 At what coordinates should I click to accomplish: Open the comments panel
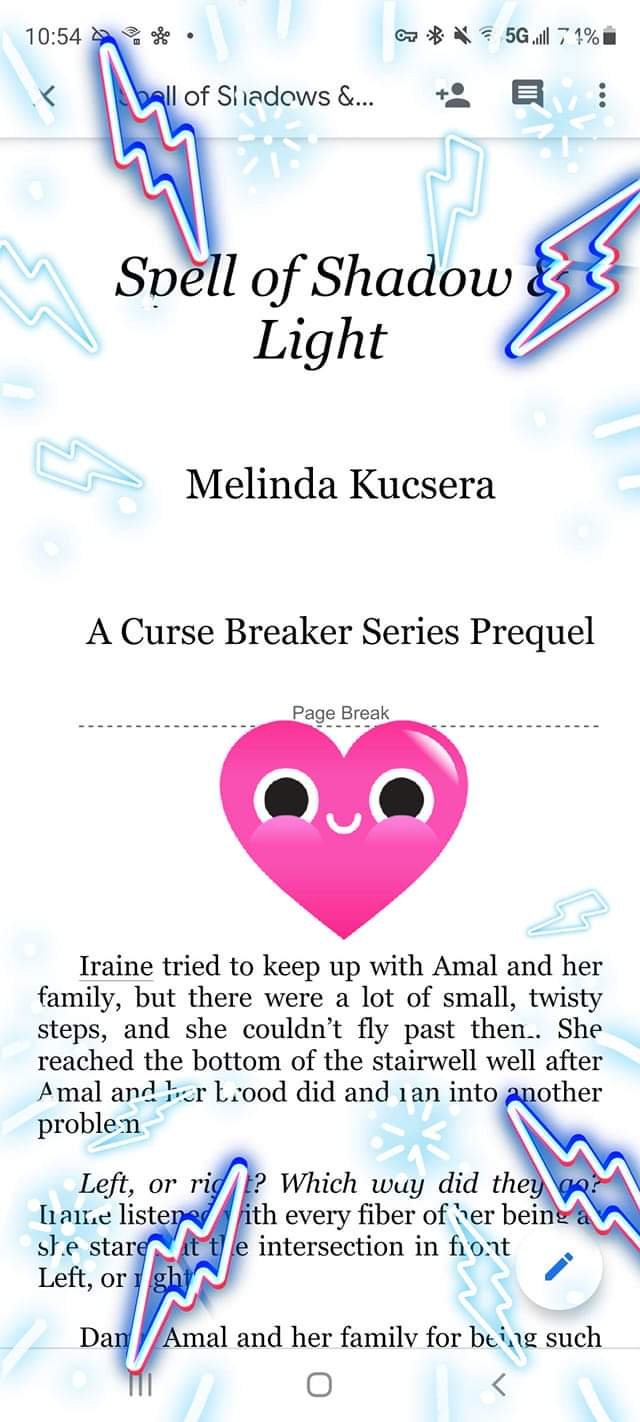pos(526,95)
